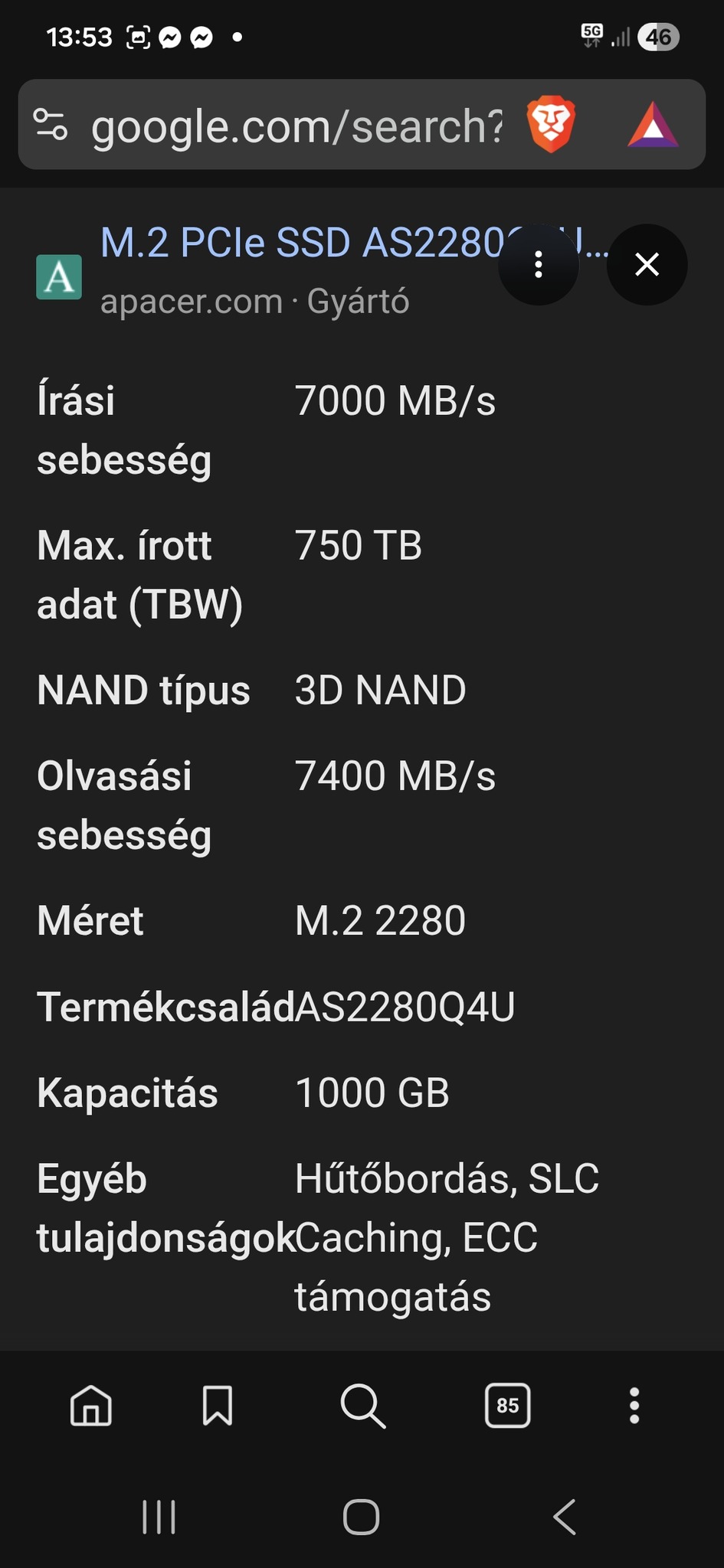
Task: Tap the google.com address bar
Action: [297, 126]
